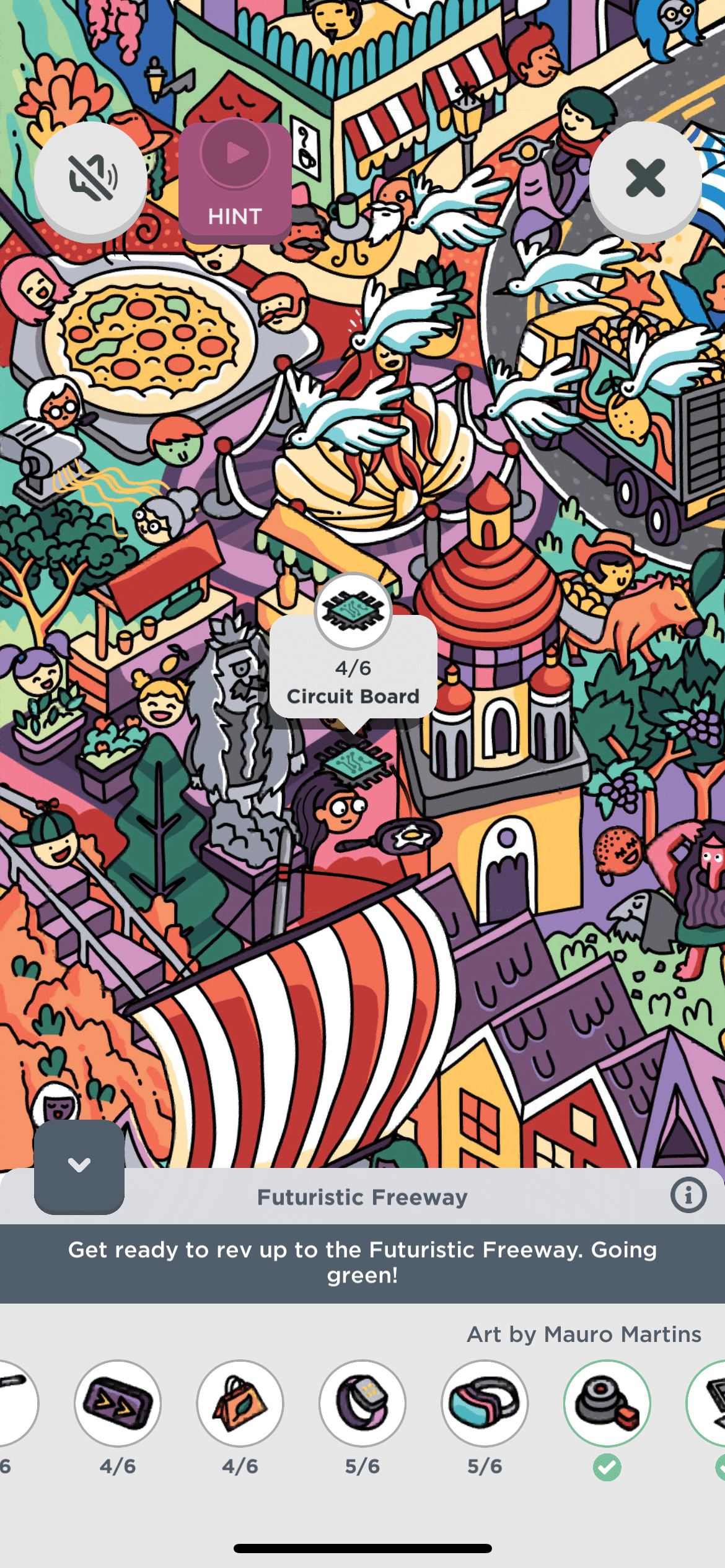This screenshot has height=1568, width=725.
Task: Select the shopping bag item
Action: 240,1403
